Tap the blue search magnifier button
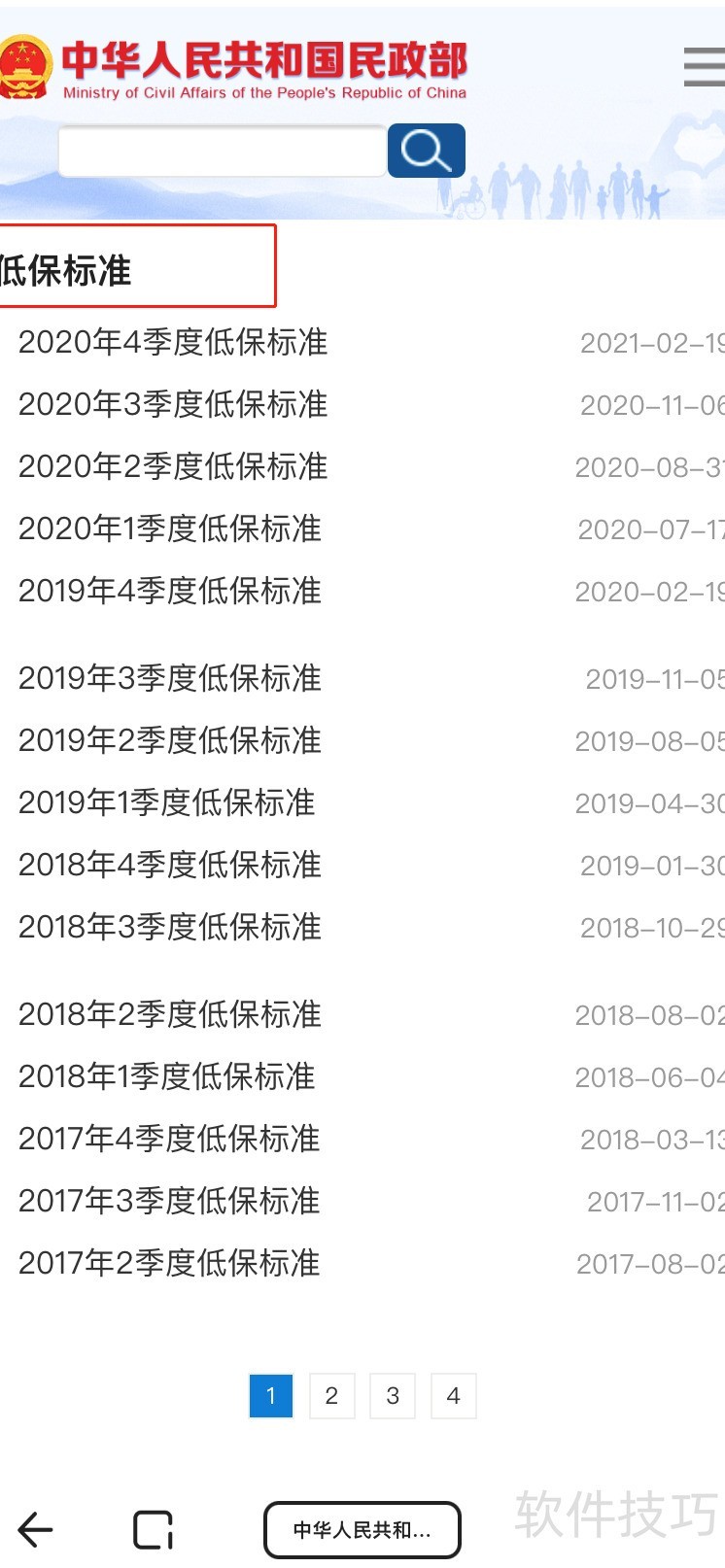725x1568 pixels. tap(426, 151)
